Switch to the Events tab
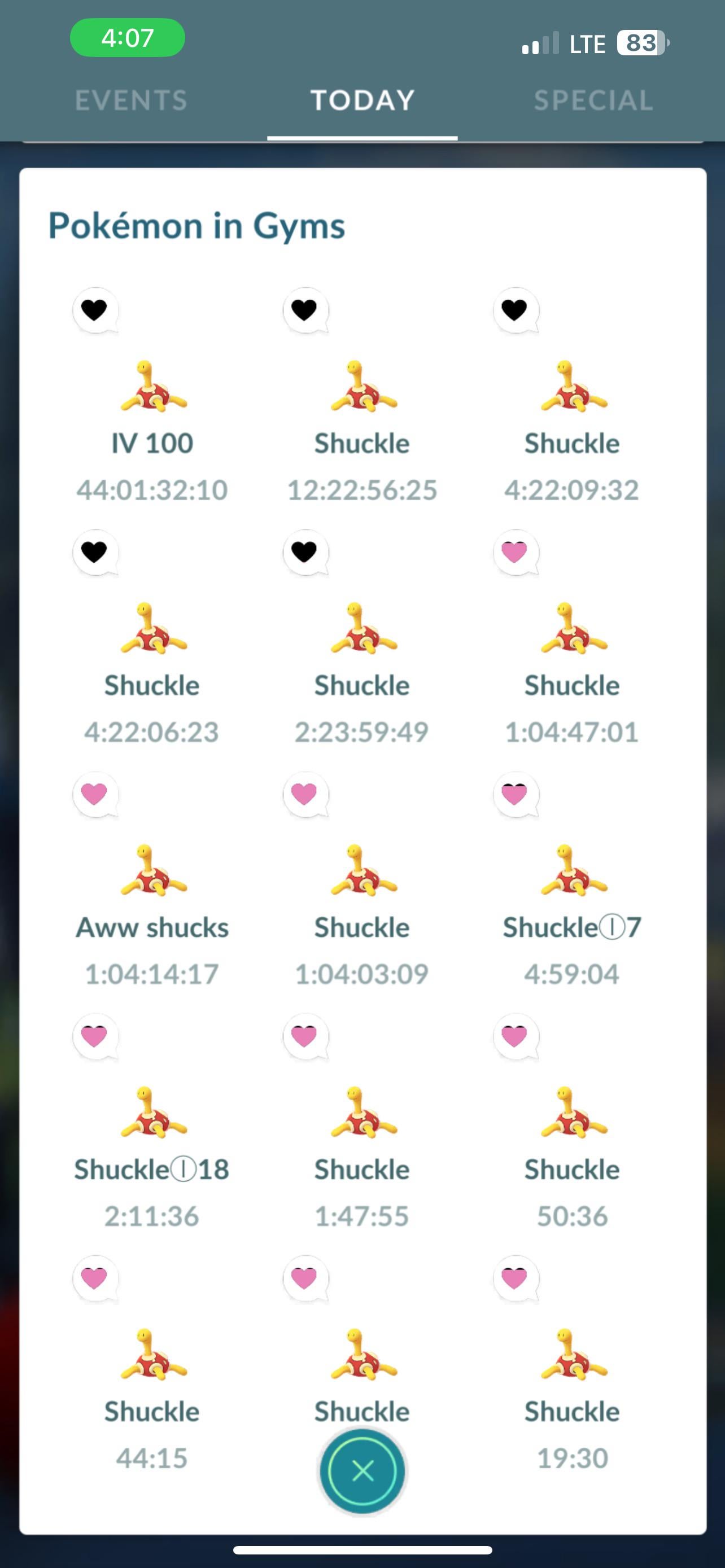The image size is (725, 1568). (x=131, y=100)
